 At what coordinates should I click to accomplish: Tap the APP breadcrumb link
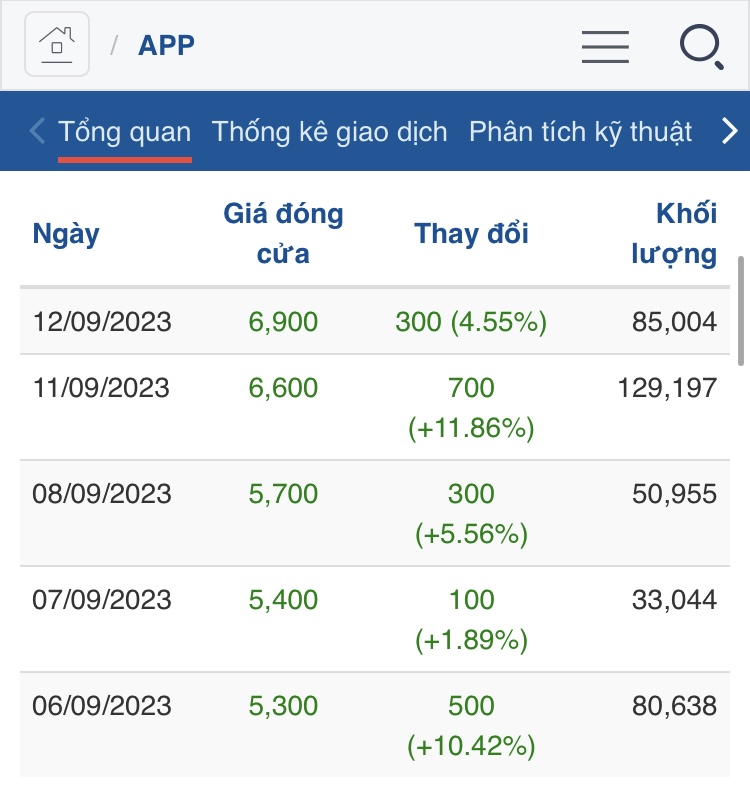(x=166, y=46)
